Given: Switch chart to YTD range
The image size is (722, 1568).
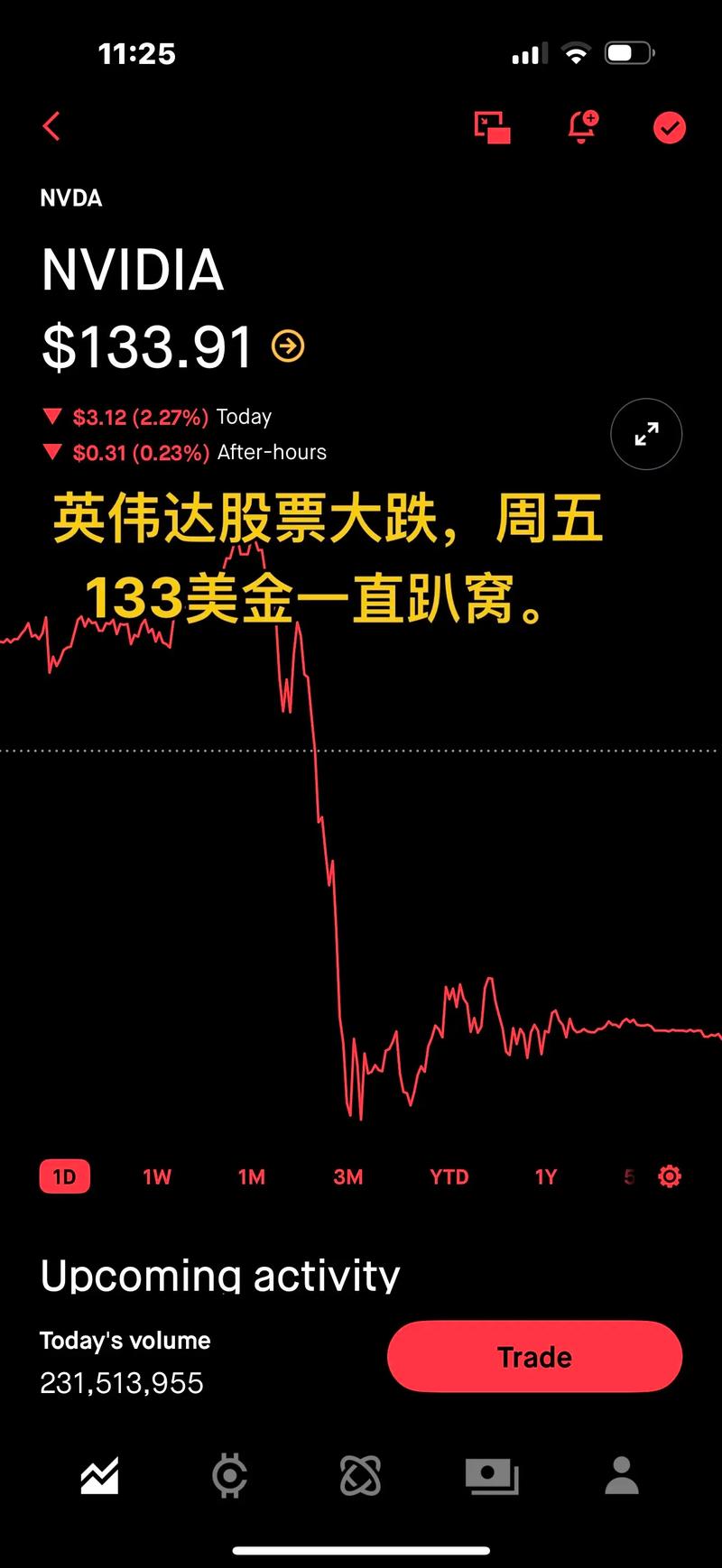Looking at the screenshot, I should point(448,1176).
